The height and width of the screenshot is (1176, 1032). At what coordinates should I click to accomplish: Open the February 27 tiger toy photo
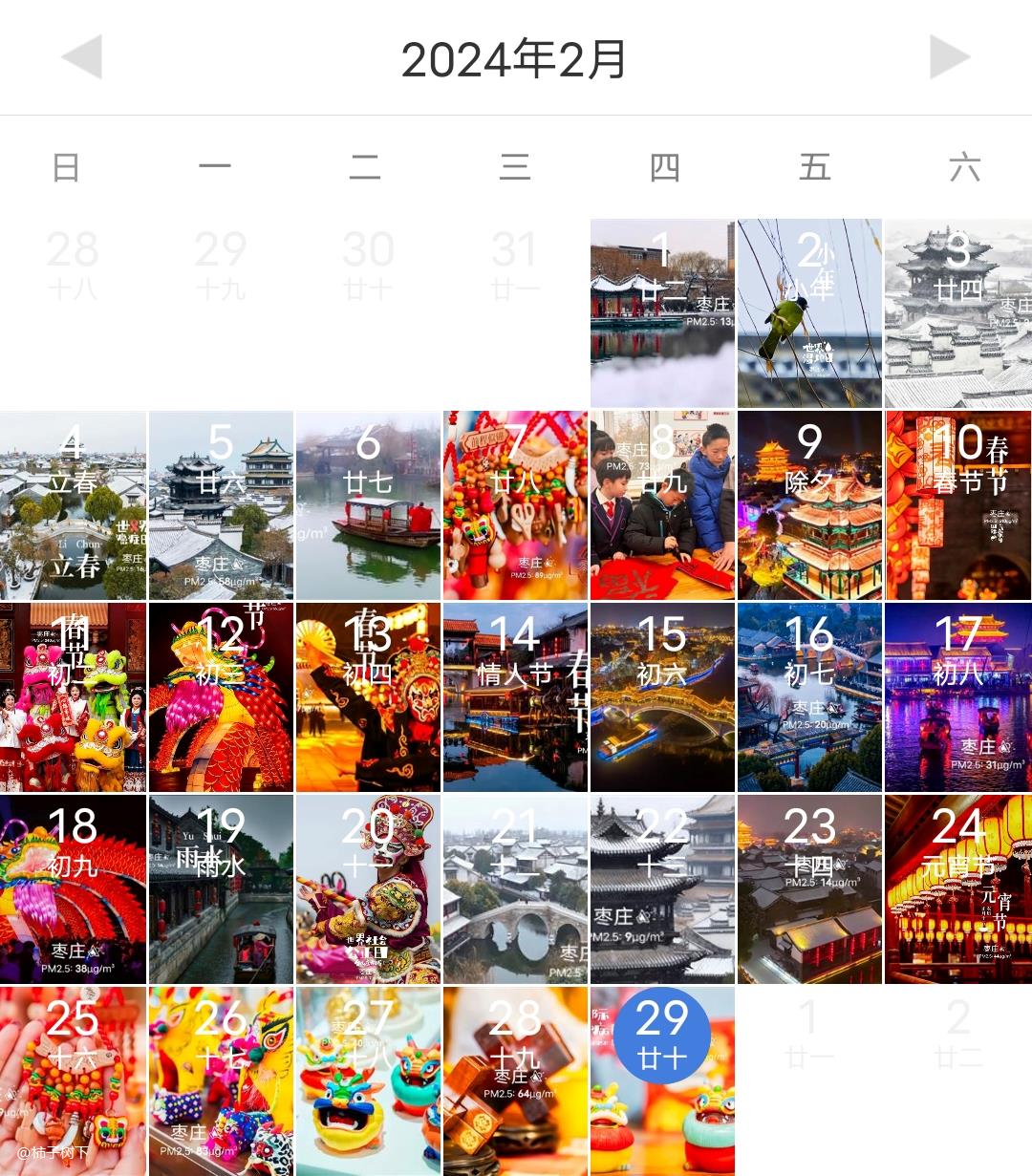point(368,1080)
